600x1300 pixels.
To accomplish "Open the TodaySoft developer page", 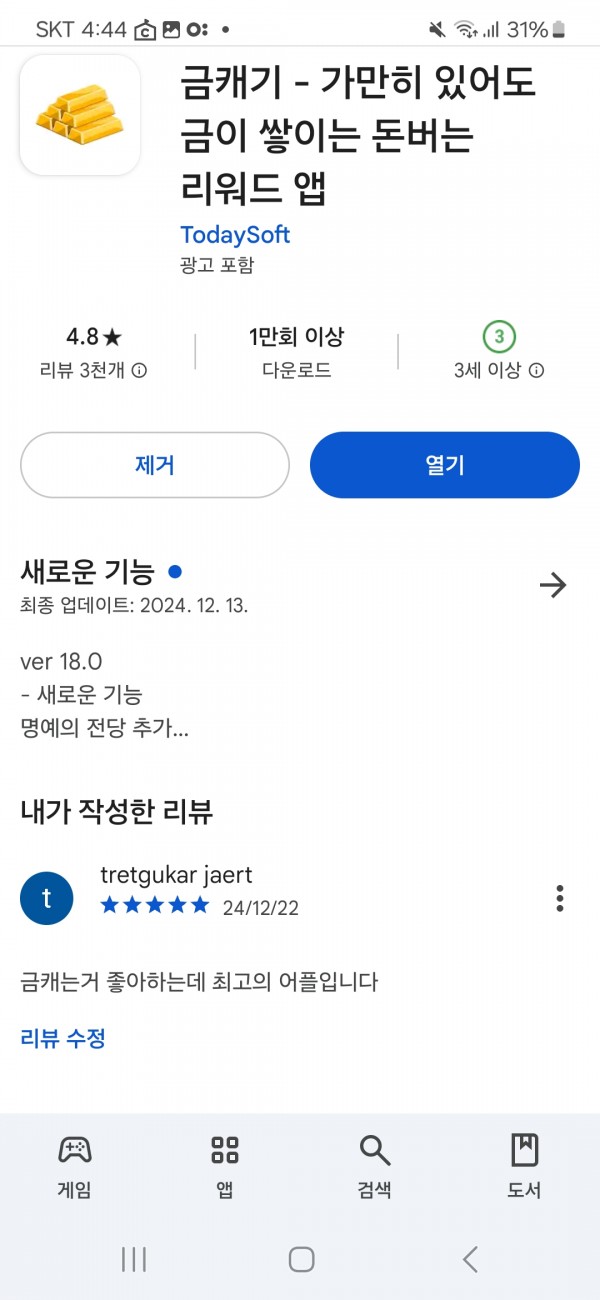I will click(x=235, y=235).
